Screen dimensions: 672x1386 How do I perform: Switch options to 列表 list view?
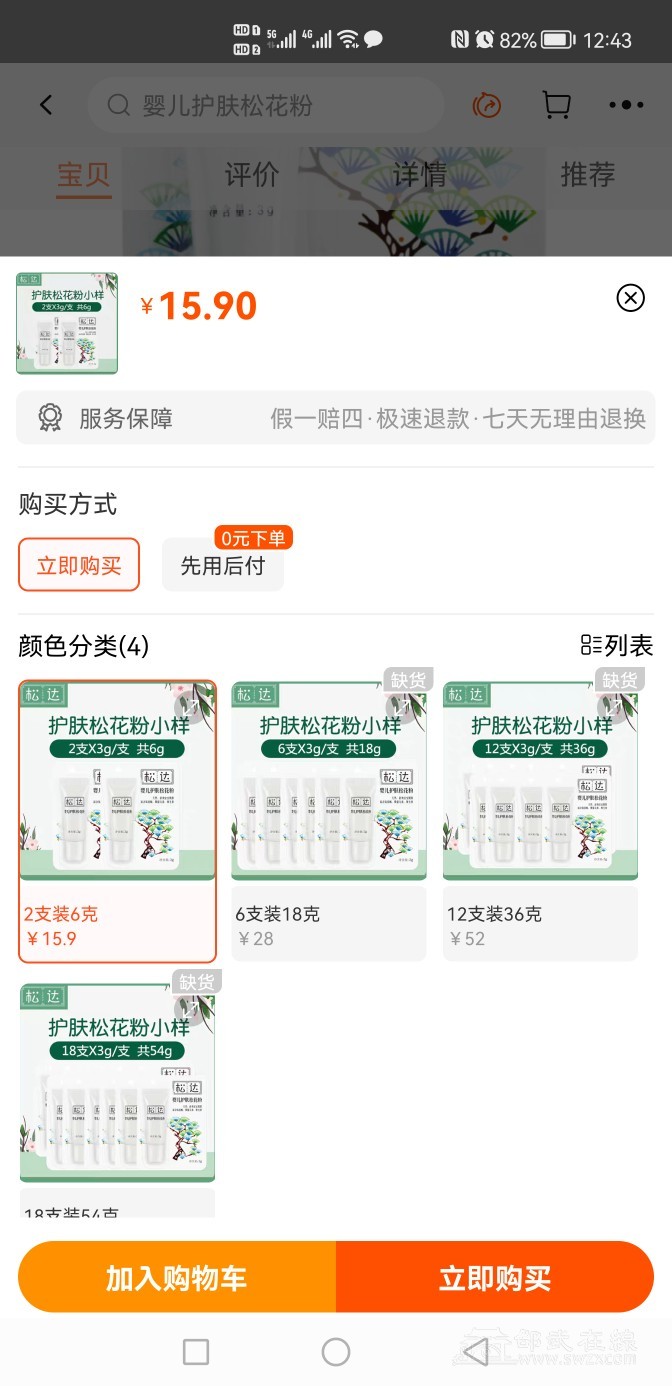pyautogui.click(x=617, y=646)
